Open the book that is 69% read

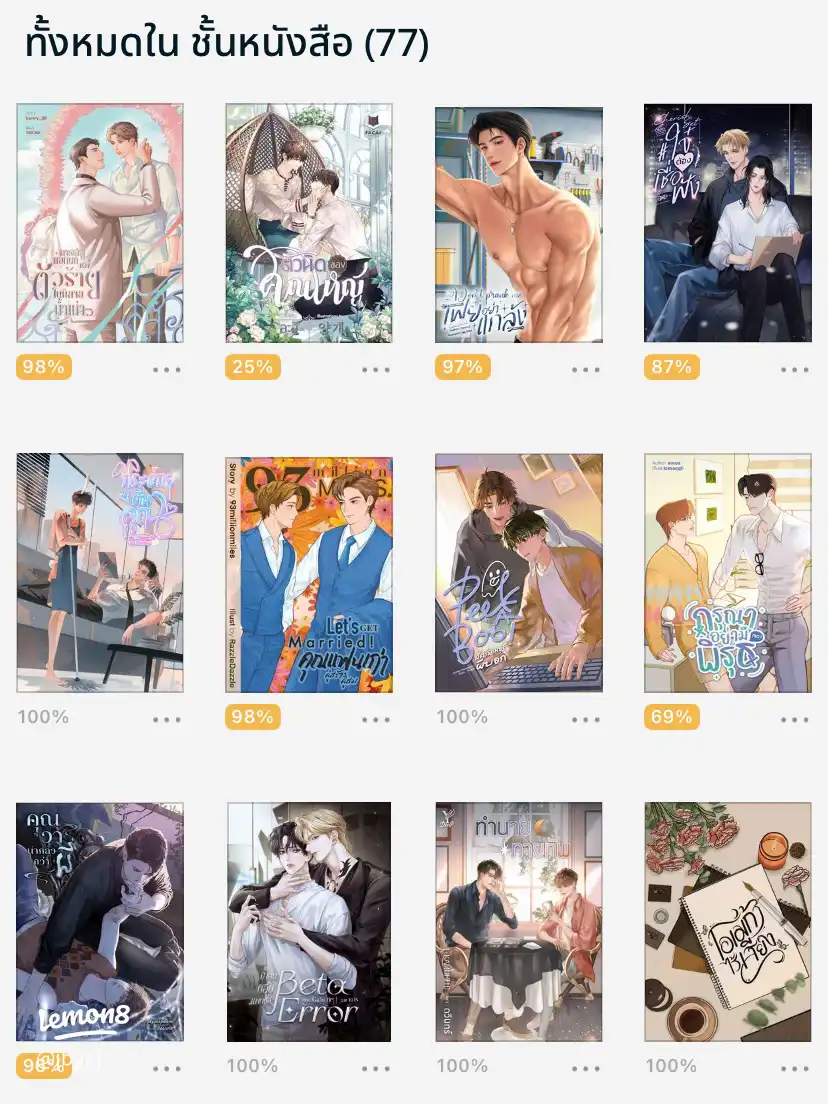pyautogui.click(x=727, y=574)
